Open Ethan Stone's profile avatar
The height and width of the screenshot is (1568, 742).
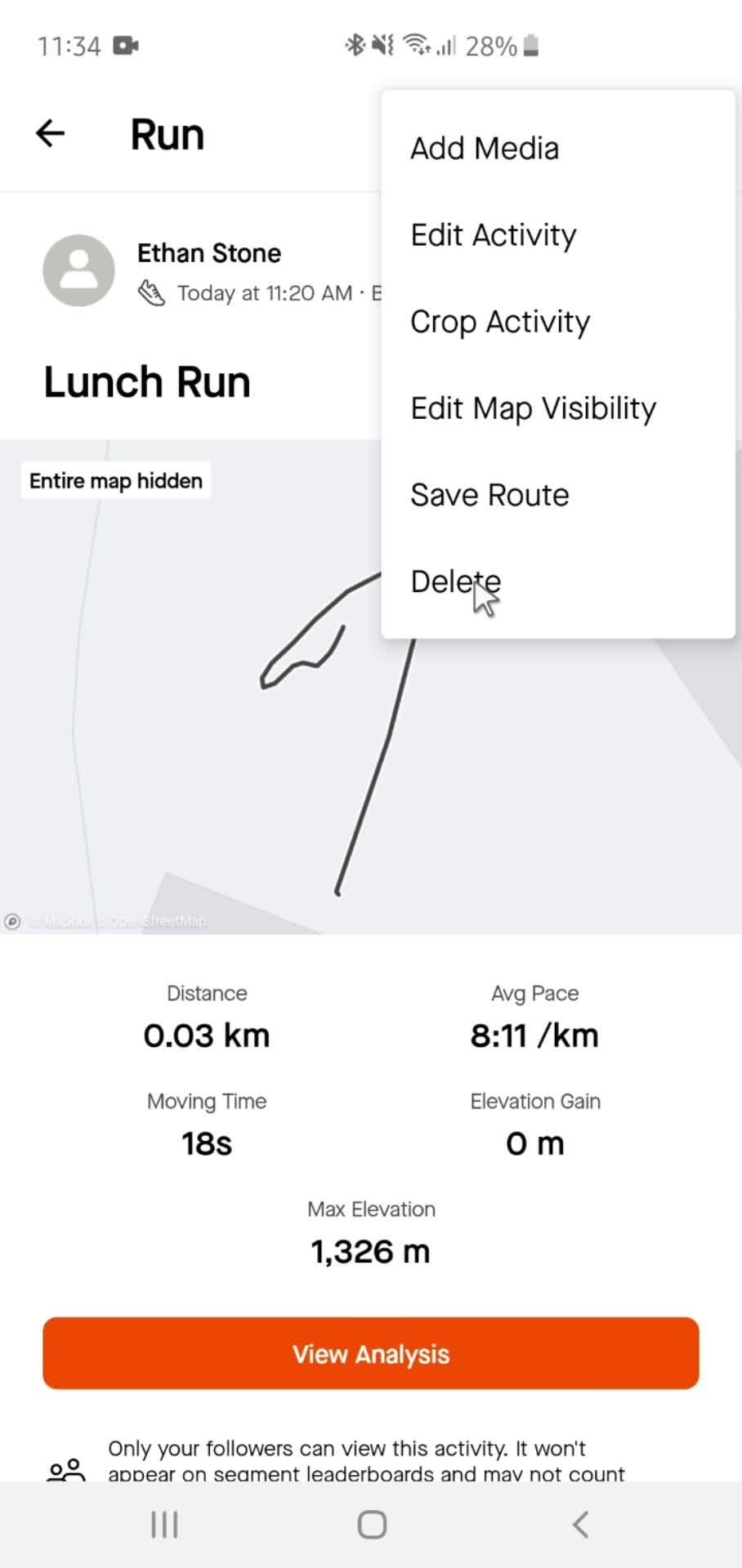click(x=78, y=269)
